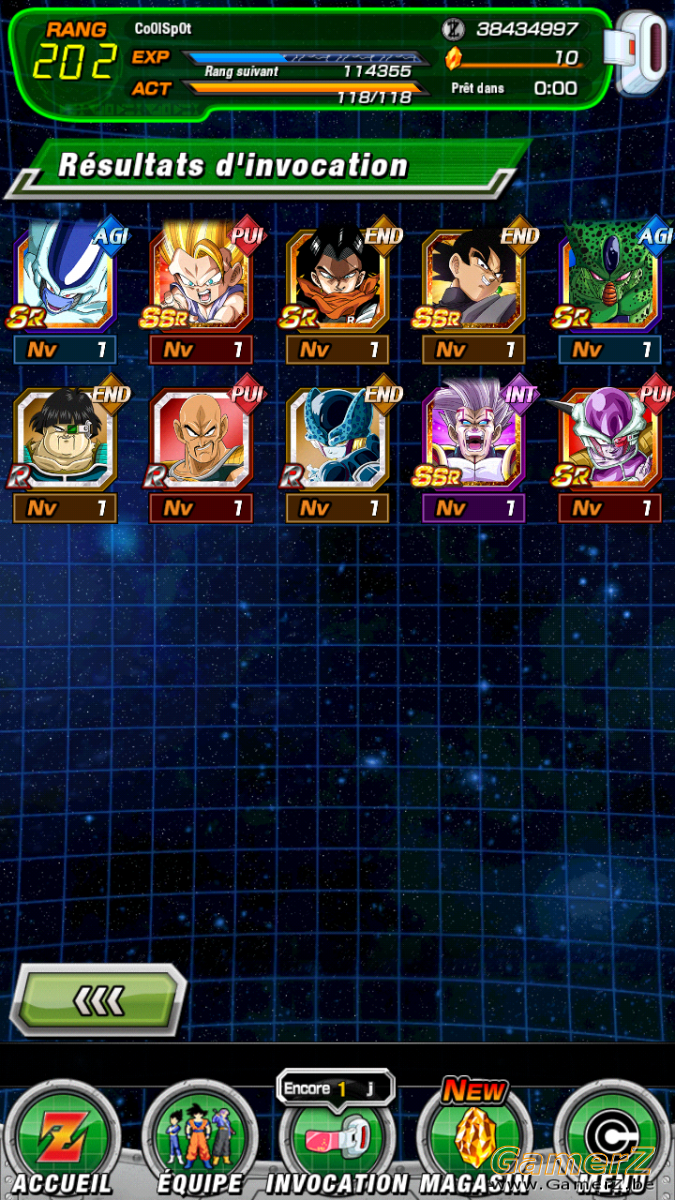
Task: Go back with the green arrow button
Action: (98, 999)
